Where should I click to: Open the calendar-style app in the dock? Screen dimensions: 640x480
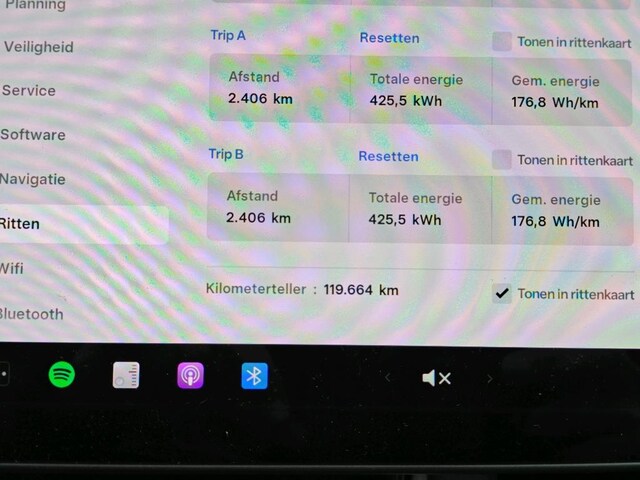coord(126,376)
